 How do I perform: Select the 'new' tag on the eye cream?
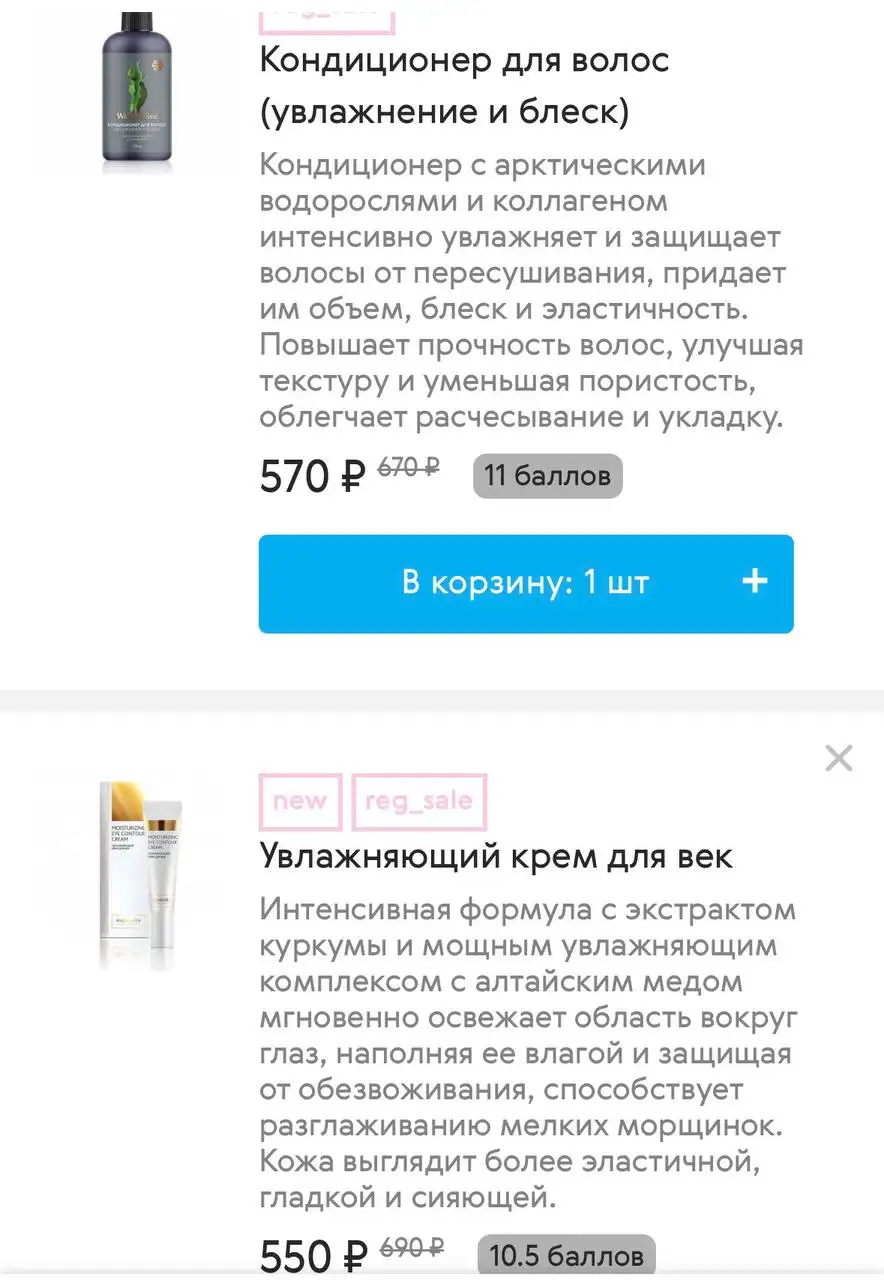coord(300,801)
